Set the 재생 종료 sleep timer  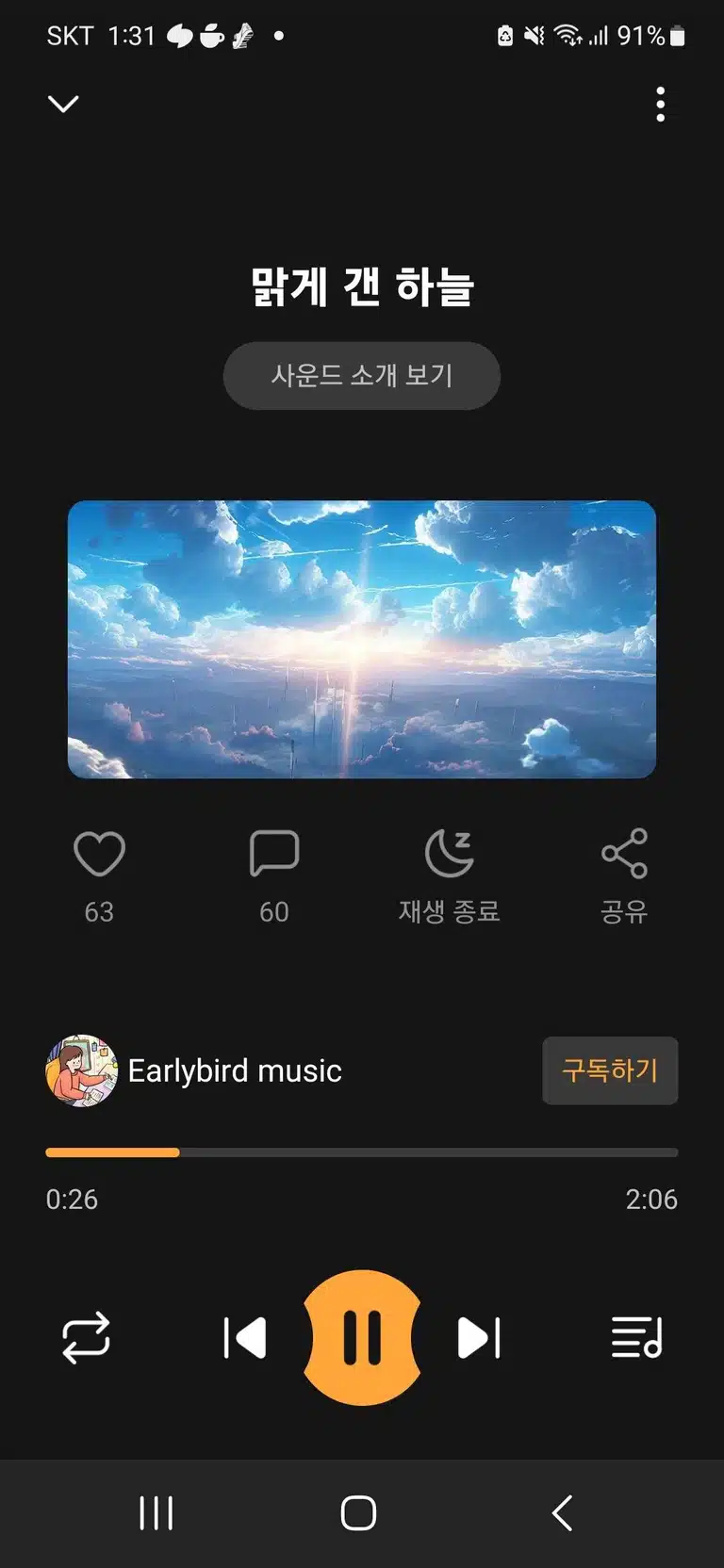(x=449, y=876)
